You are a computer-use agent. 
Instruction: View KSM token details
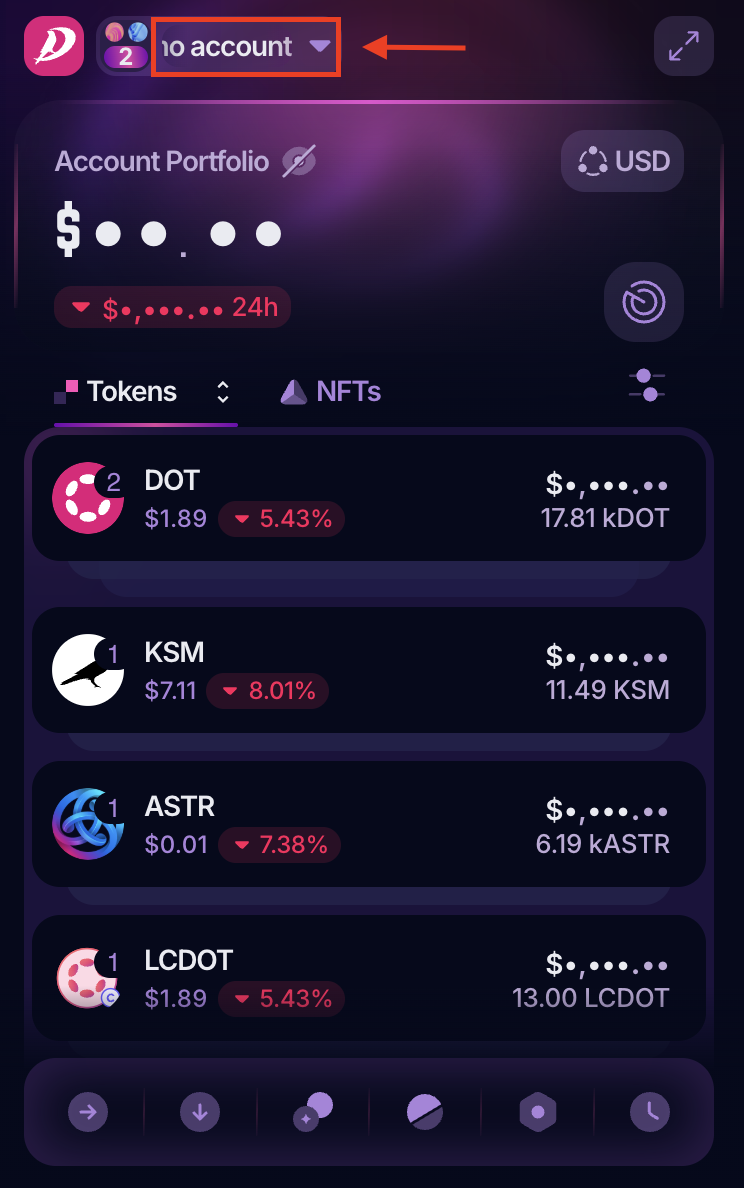point(368,670)
